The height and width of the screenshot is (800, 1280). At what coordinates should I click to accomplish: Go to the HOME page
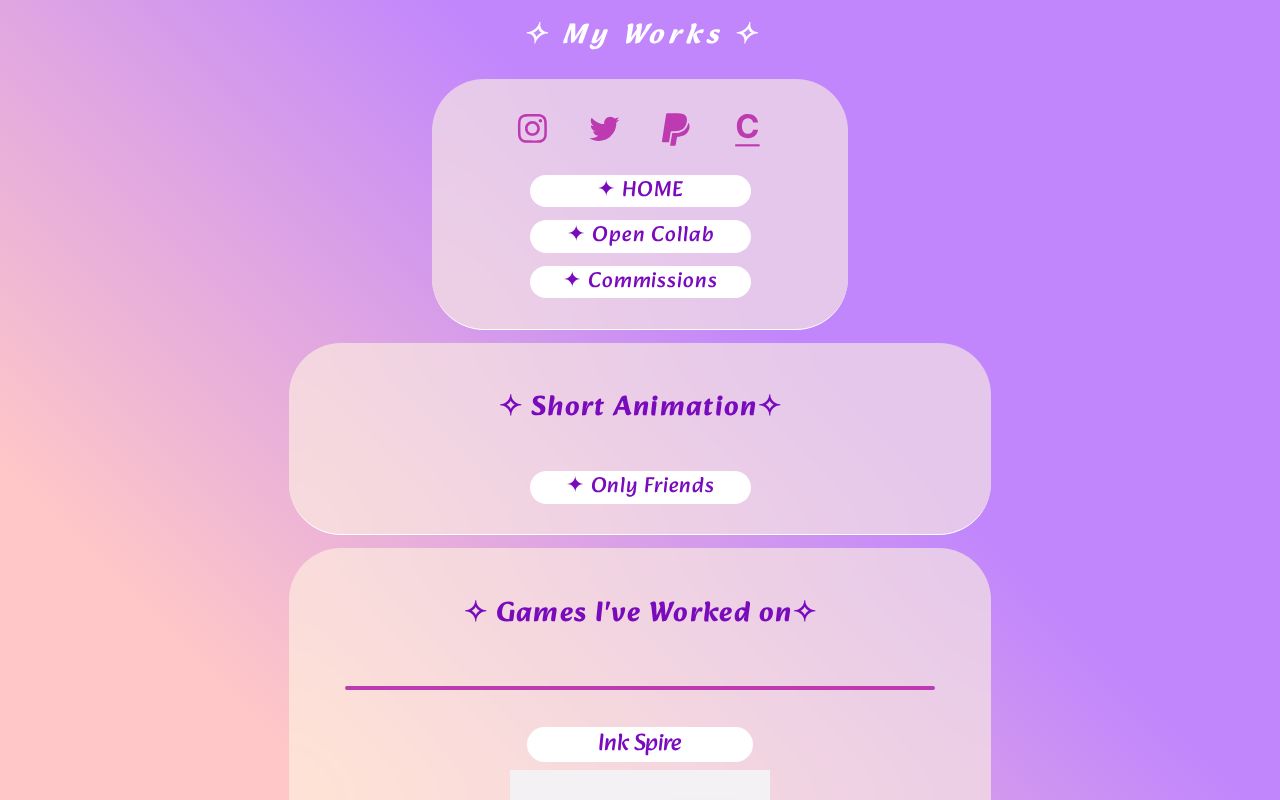click(640, 190)
